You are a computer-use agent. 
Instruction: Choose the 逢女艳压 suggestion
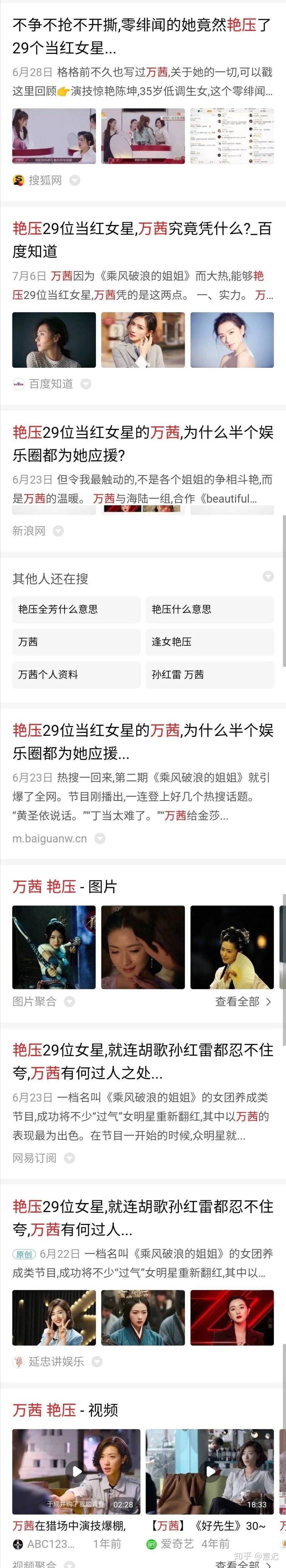pos(209,642)
